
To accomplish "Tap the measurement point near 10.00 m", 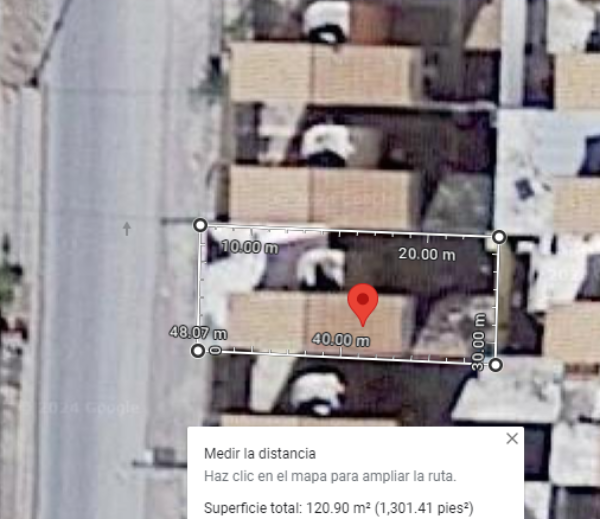I will 199,226.
